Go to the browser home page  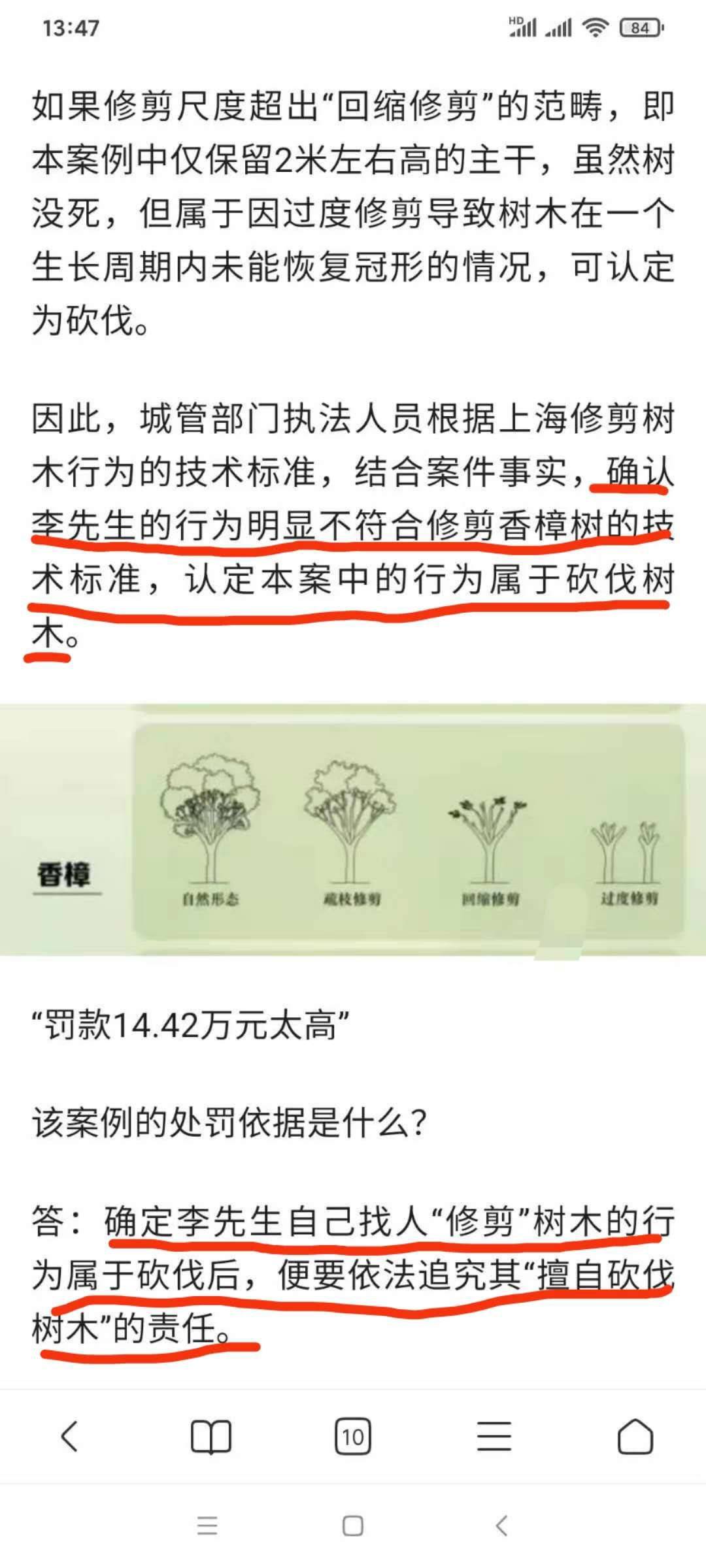[635, 1437]
